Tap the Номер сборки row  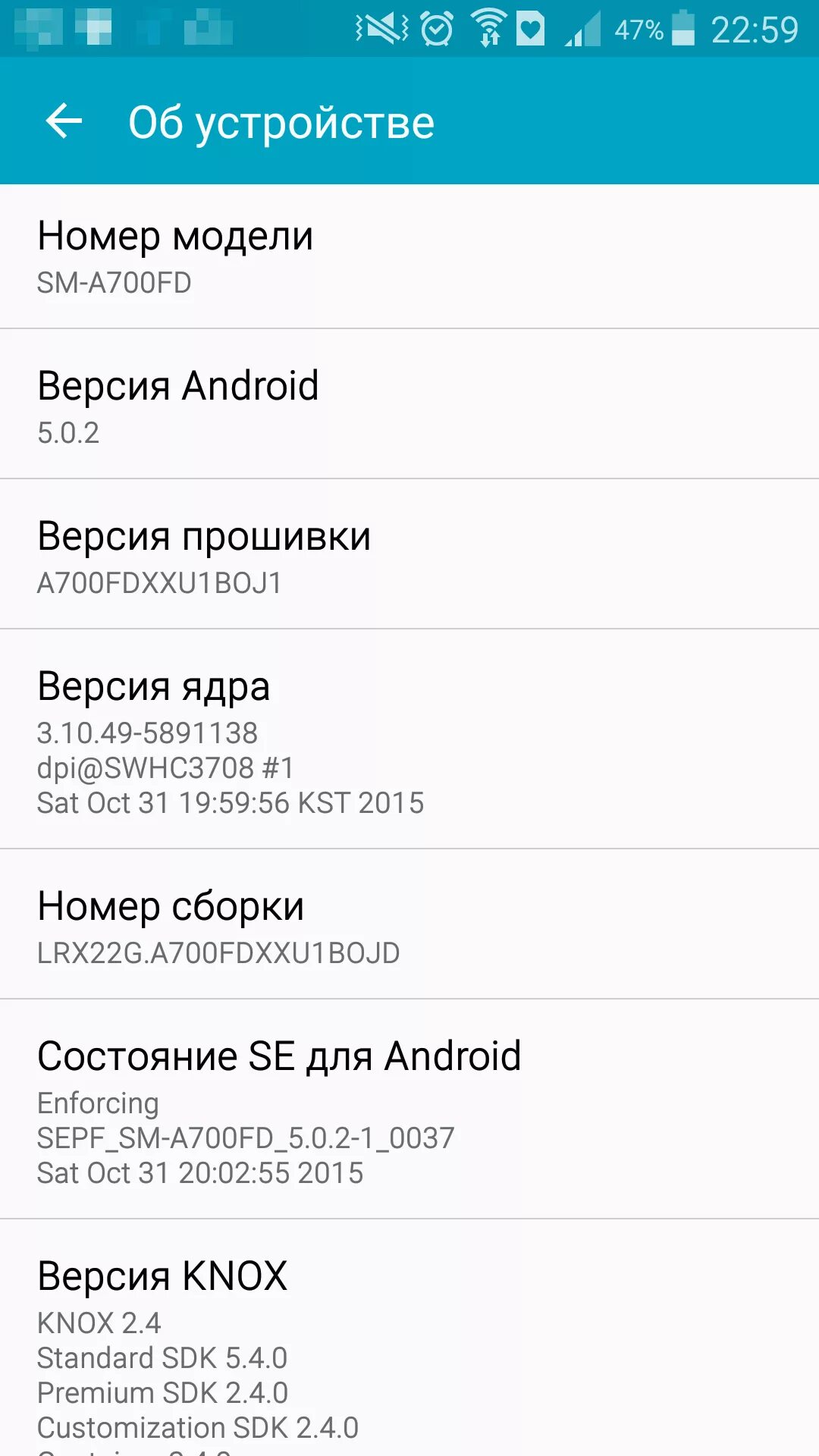[x=409, y=926]
